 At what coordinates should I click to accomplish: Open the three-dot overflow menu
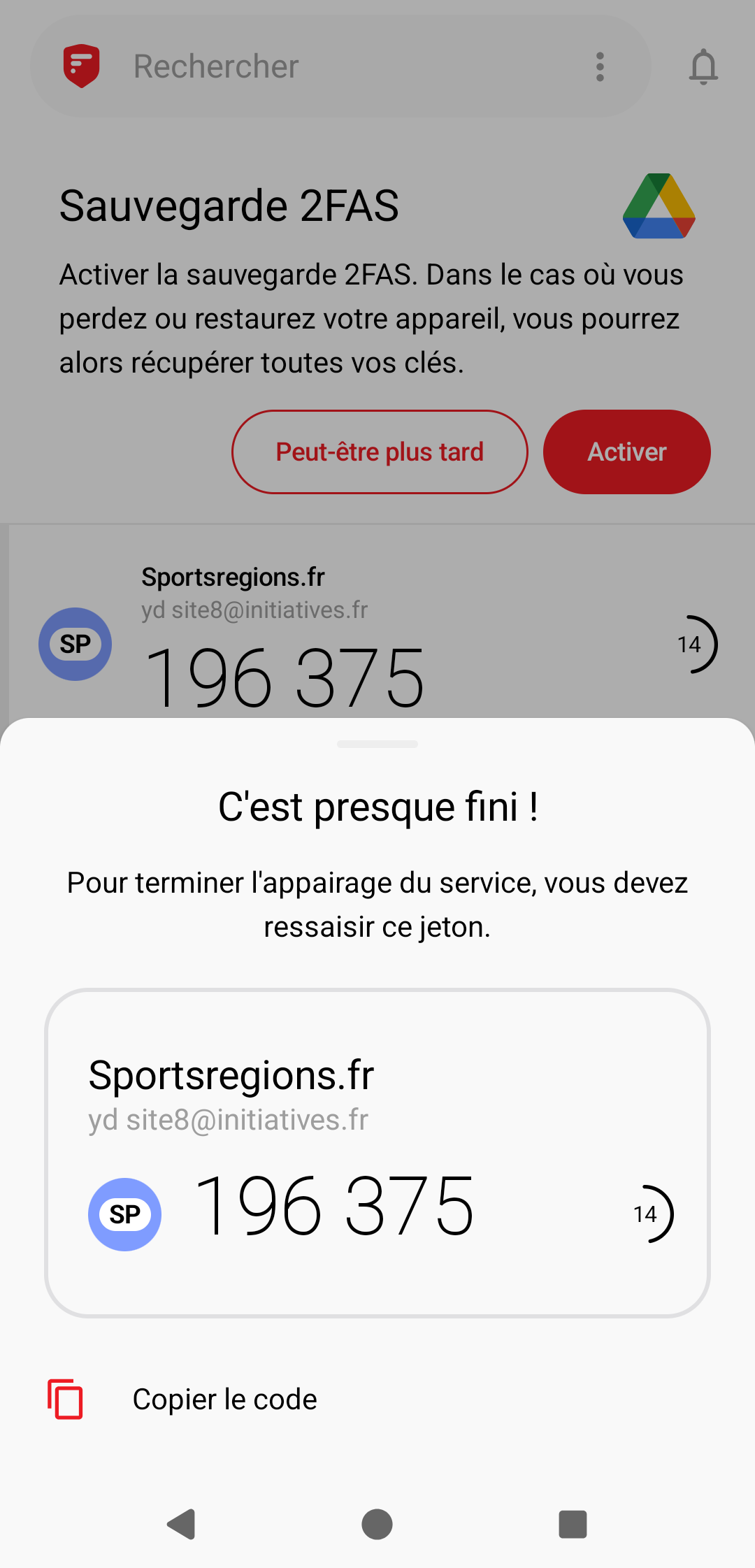[x=600, y=67]
